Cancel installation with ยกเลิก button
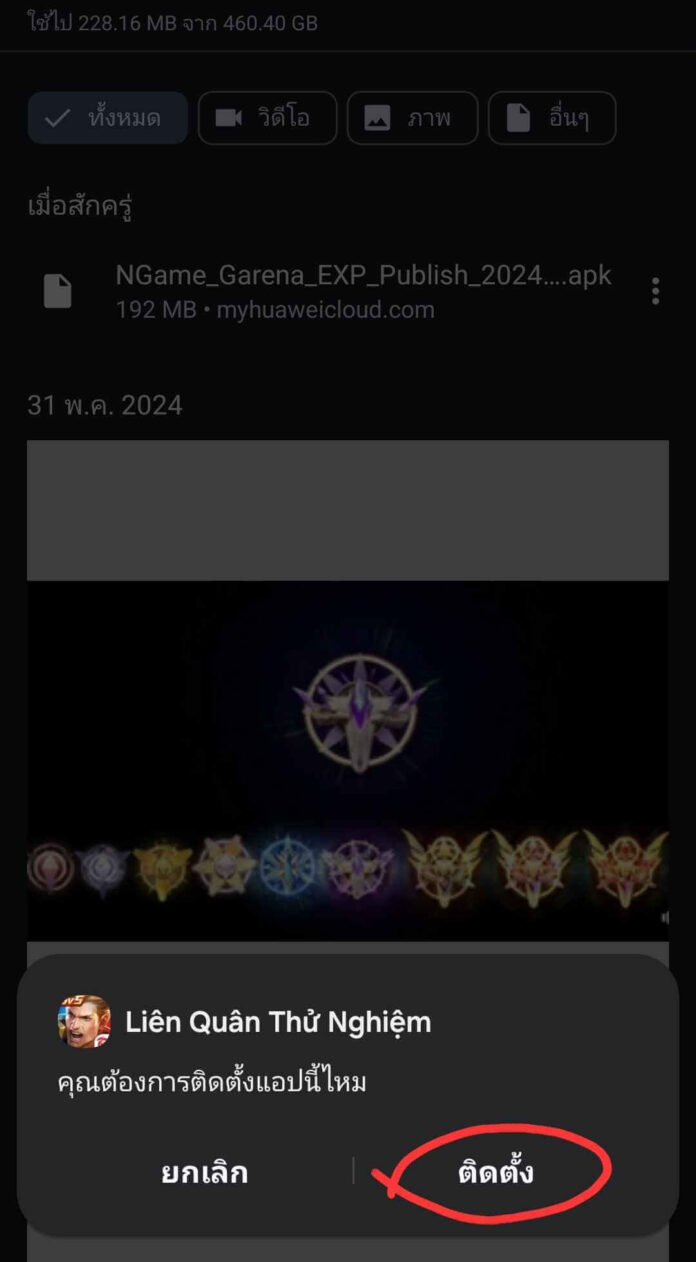 click(x=205, y=1172)
